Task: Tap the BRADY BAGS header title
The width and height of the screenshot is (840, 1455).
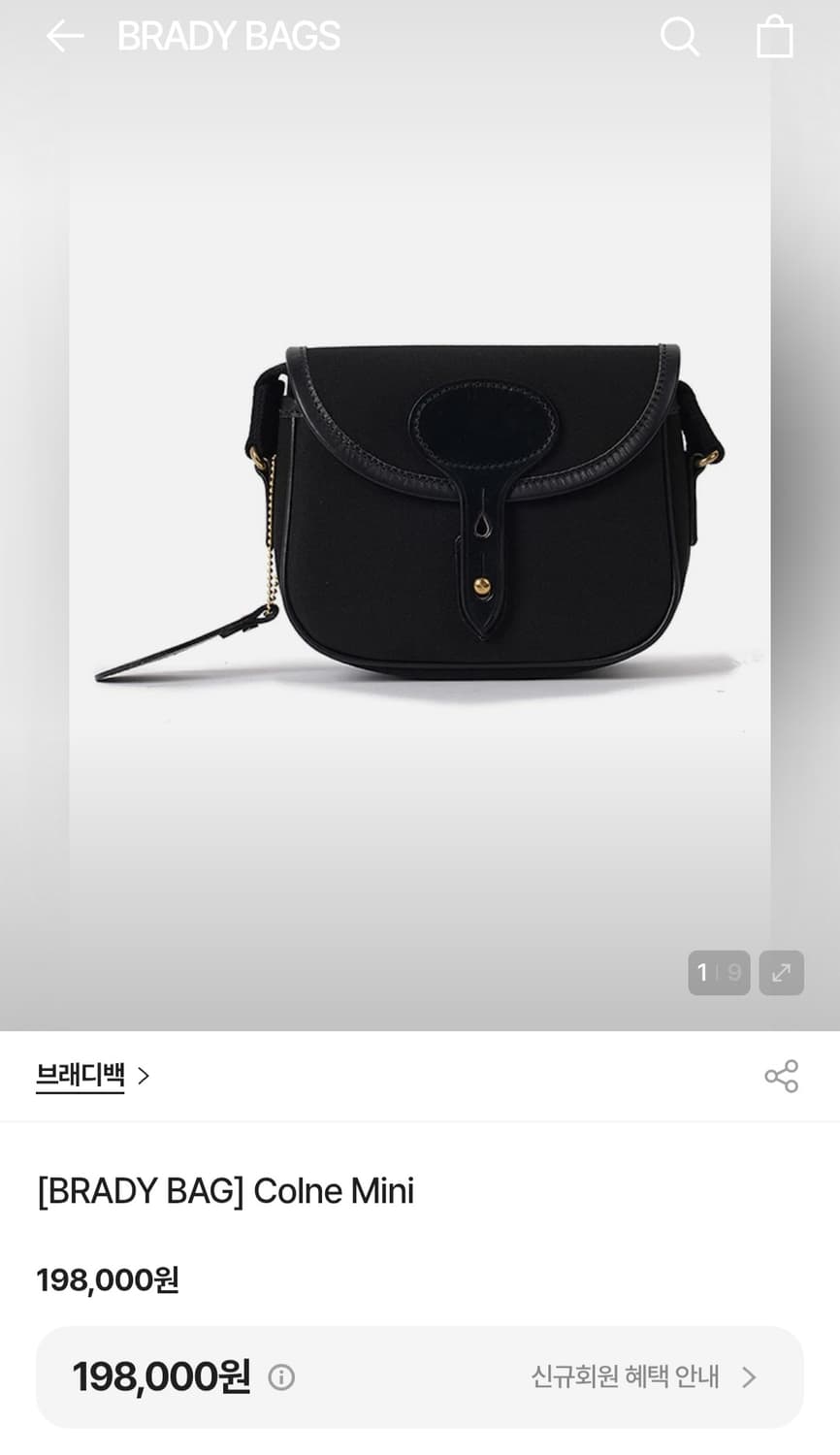Action: point(229,37)
